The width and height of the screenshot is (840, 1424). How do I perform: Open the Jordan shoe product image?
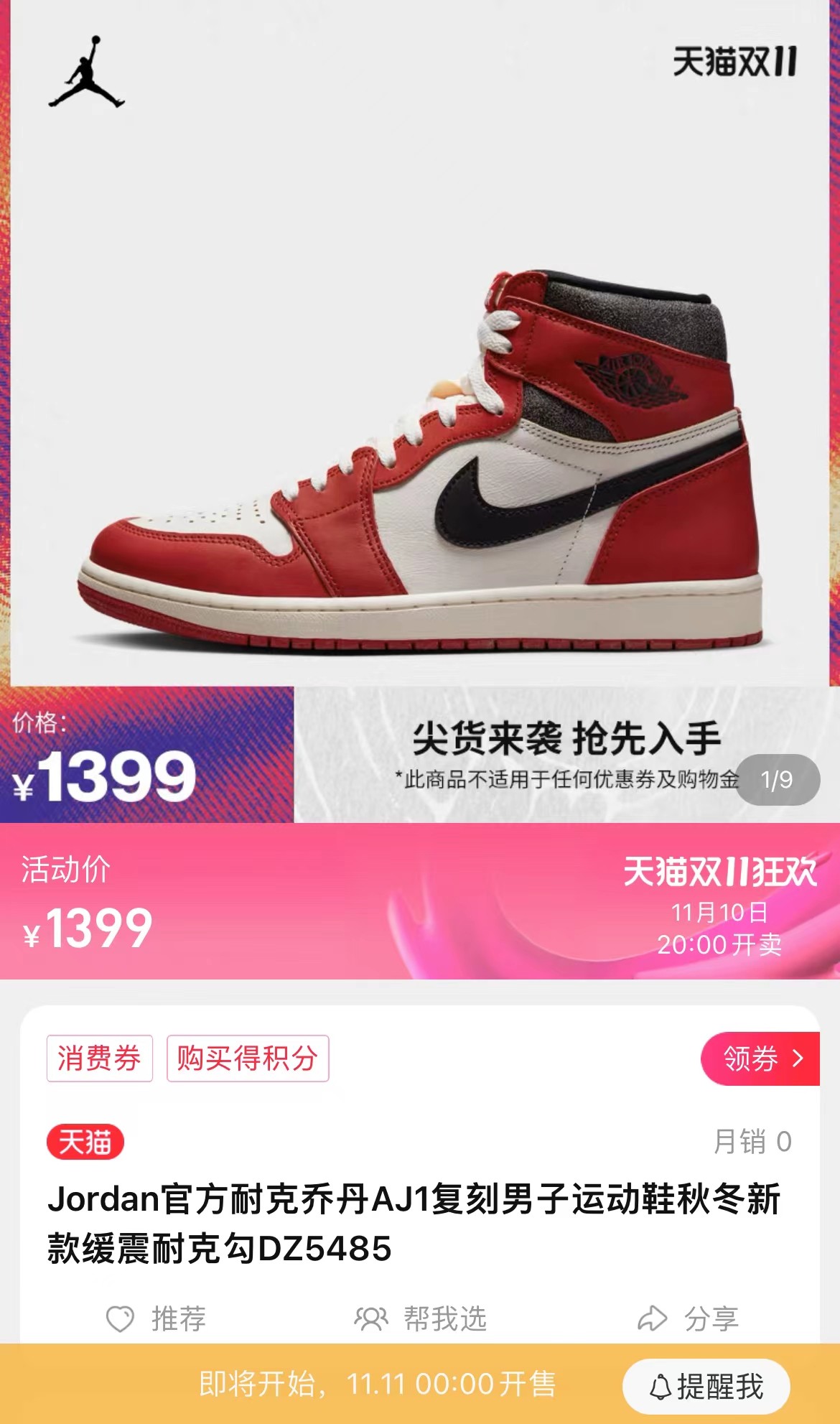pyautogui.click(x=420, y=460)
